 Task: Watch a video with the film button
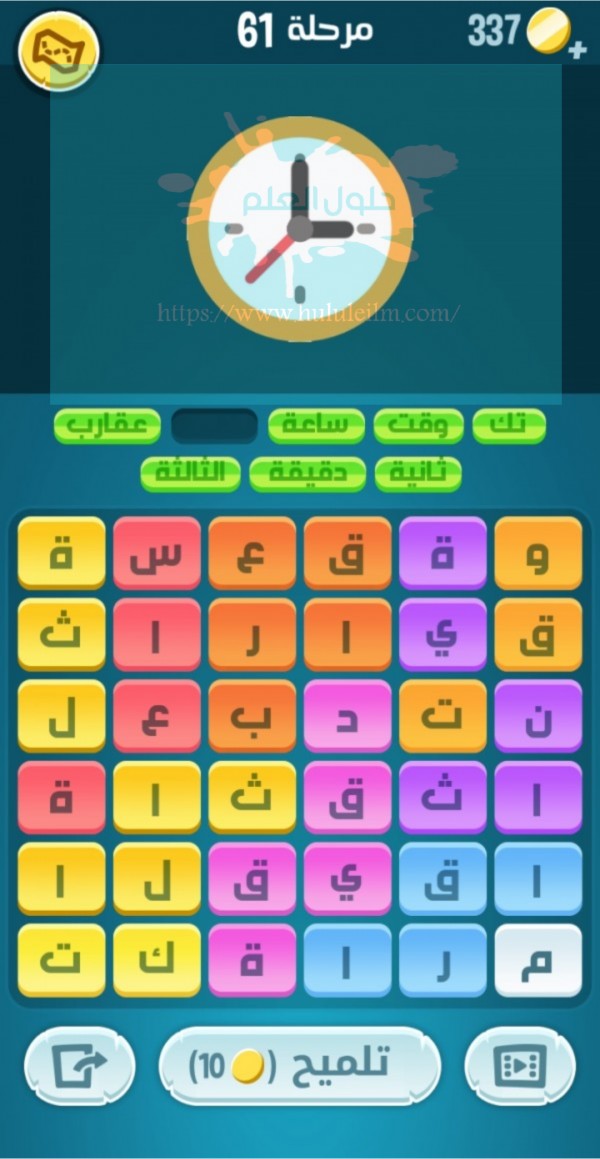(520, 1066)
